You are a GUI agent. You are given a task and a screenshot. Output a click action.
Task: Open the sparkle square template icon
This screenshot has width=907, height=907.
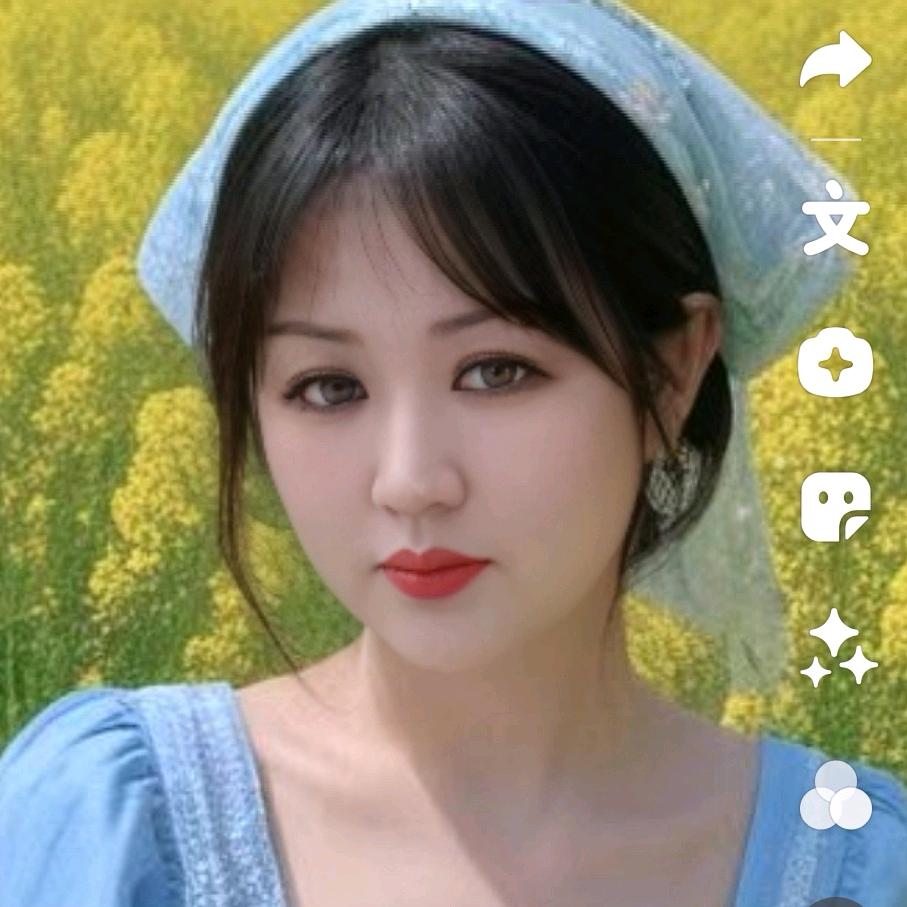coord(835,361)
